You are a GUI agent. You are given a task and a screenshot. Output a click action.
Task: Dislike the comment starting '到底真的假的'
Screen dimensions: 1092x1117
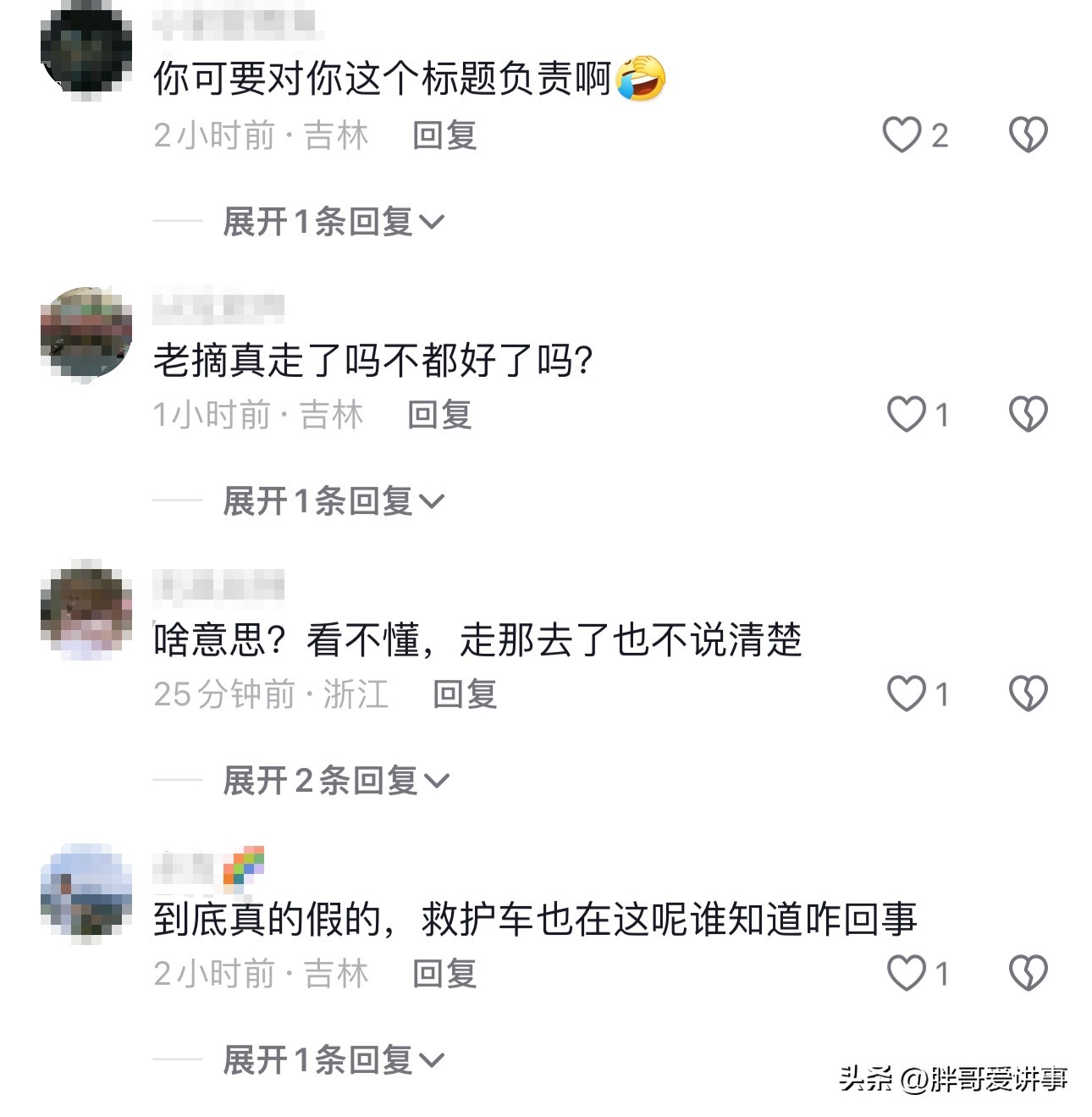click(1028, 974)
